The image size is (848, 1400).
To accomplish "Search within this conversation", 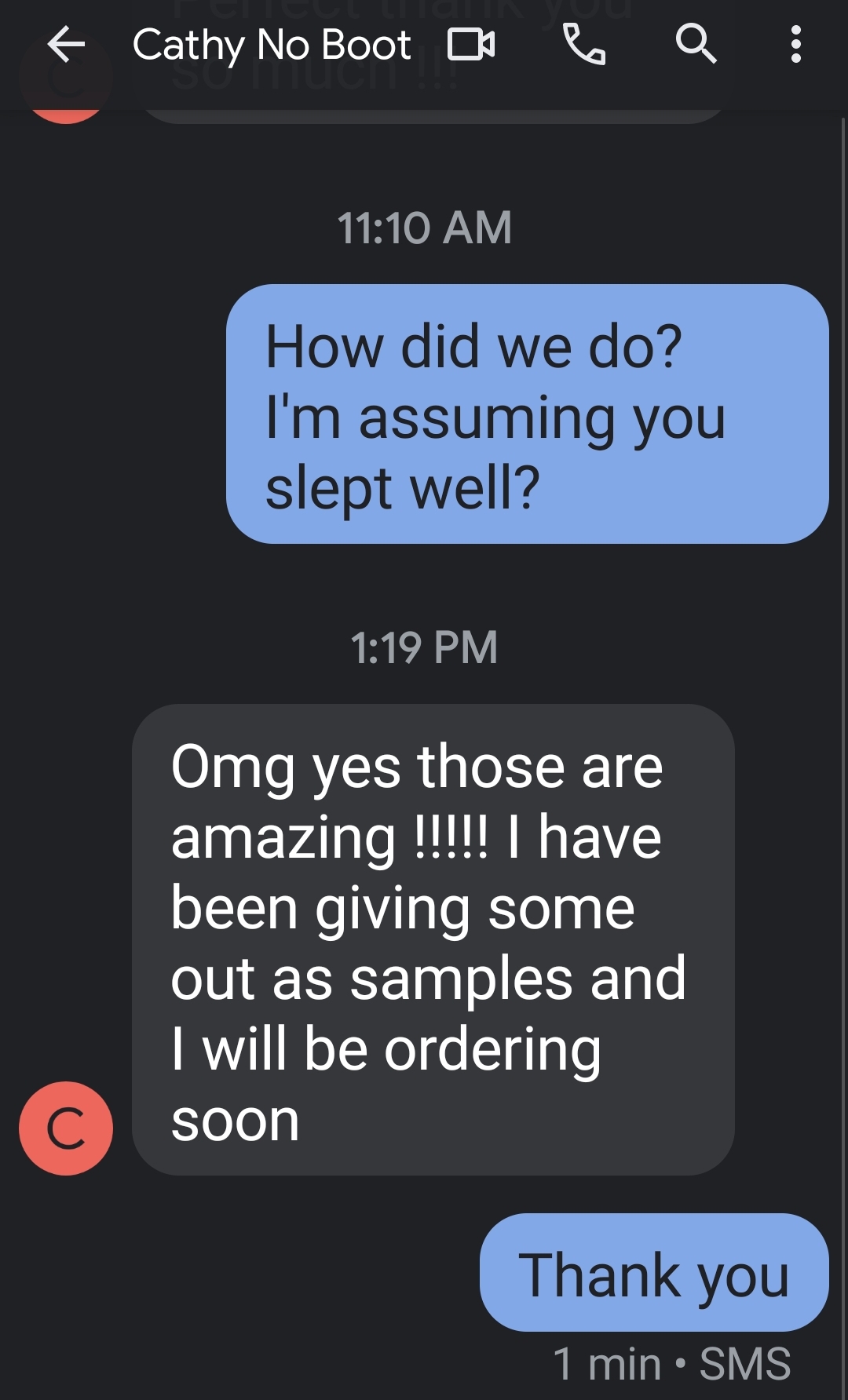I will coord(696,44).
